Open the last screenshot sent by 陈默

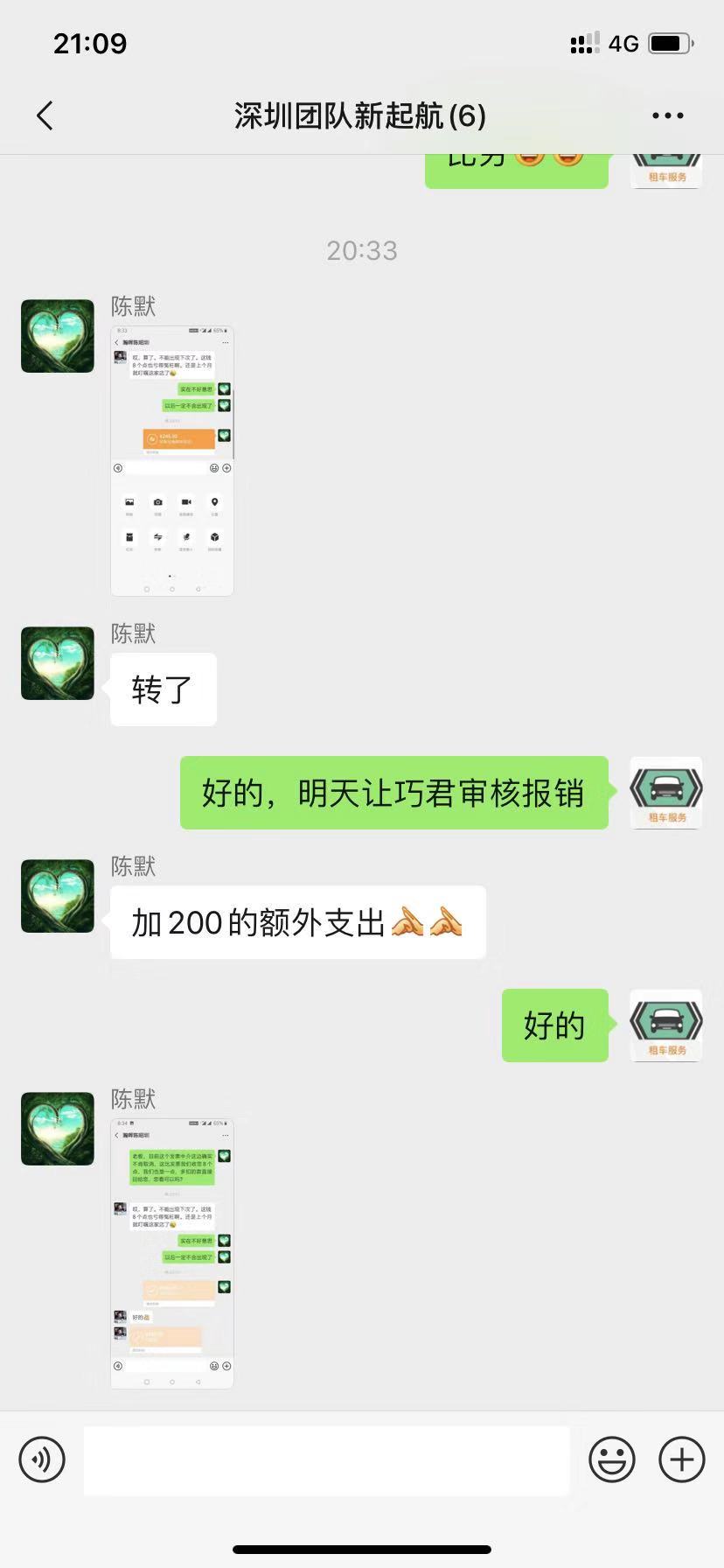(x=172, y=1253)
